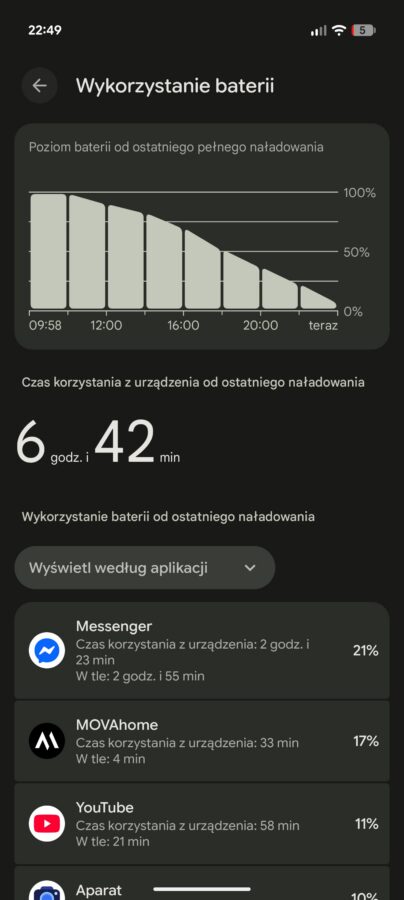Open Aparat battery usage details
The width and height of the screenshot is (404, 900).
[x=202, y=883]
